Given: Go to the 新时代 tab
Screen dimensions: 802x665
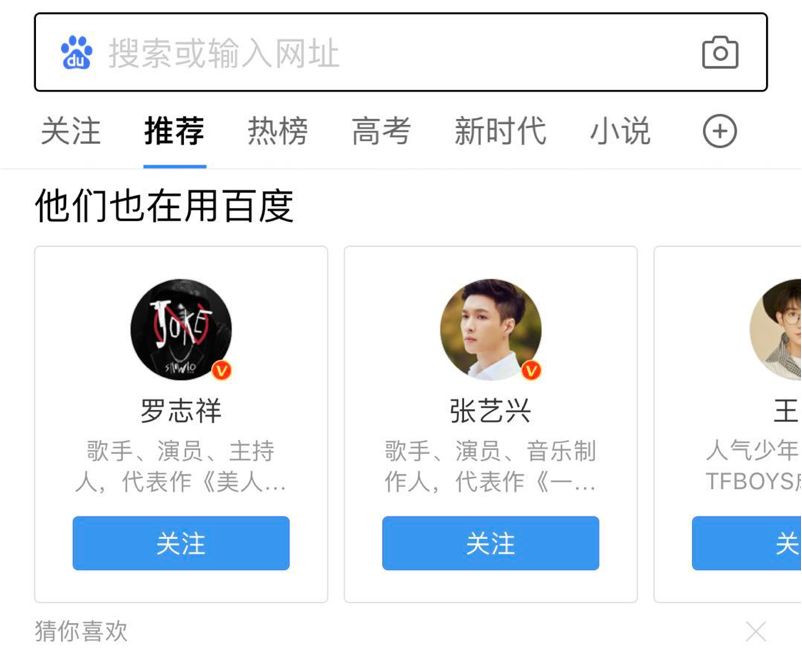Looking at the screenshot, I should 500,131.
